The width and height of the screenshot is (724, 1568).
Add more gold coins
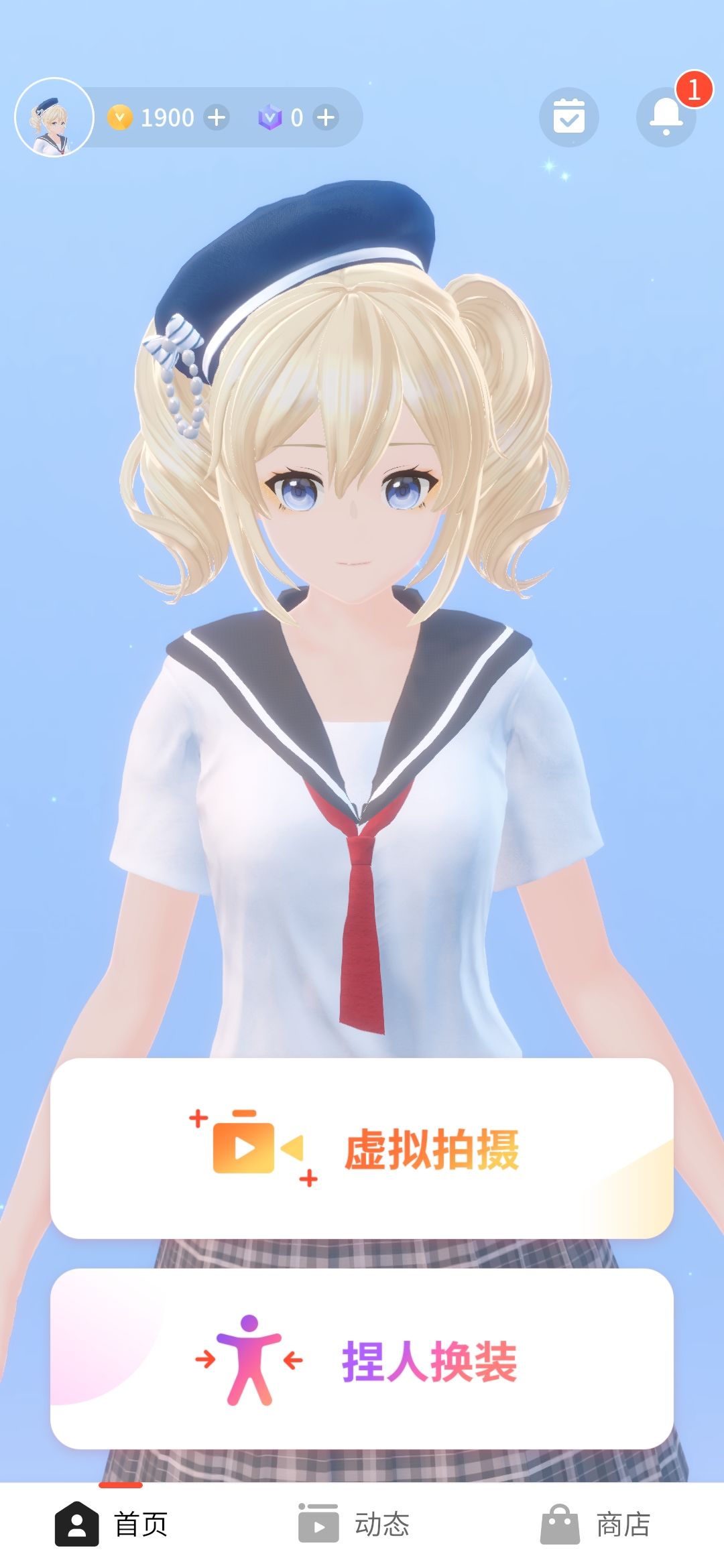(217, 117)
